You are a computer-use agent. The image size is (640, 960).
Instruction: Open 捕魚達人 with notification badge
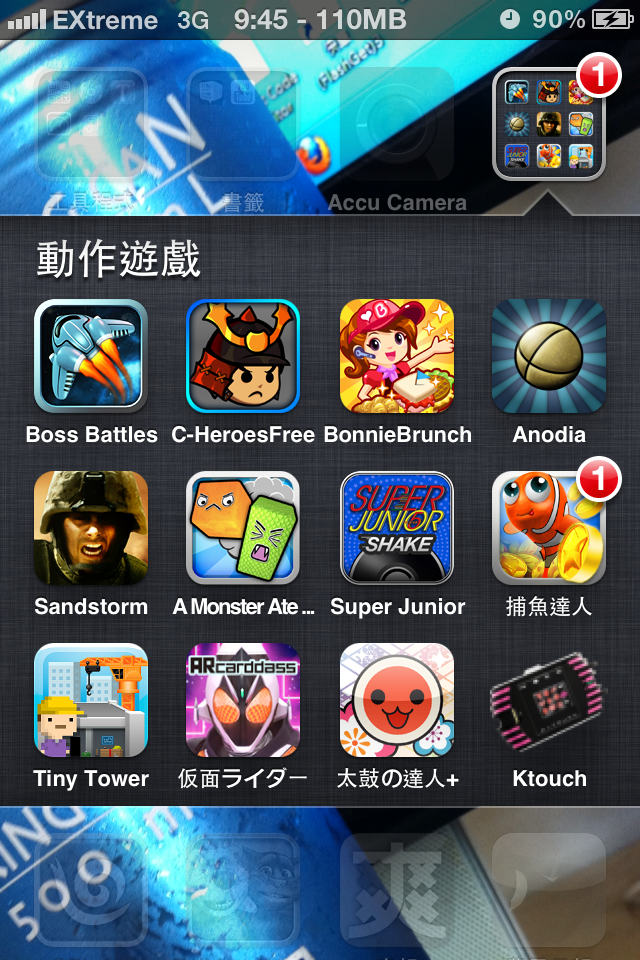(549, 528)
